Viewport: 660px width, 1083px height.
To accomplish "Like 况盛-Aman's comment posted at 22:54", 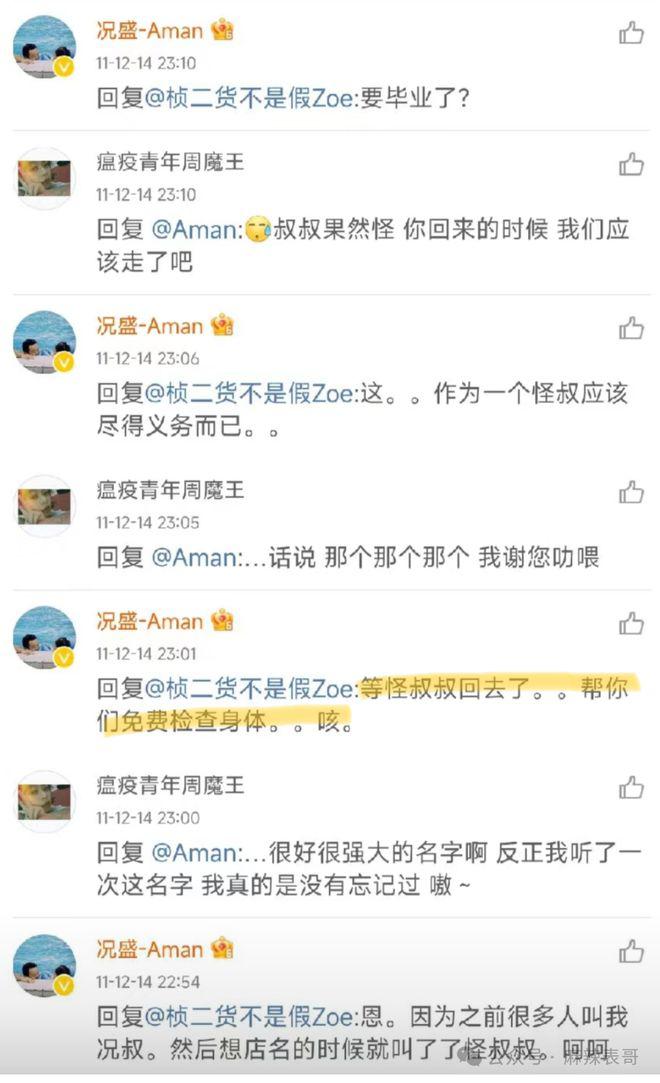I will pyautogui.click(x=631, y=951).
